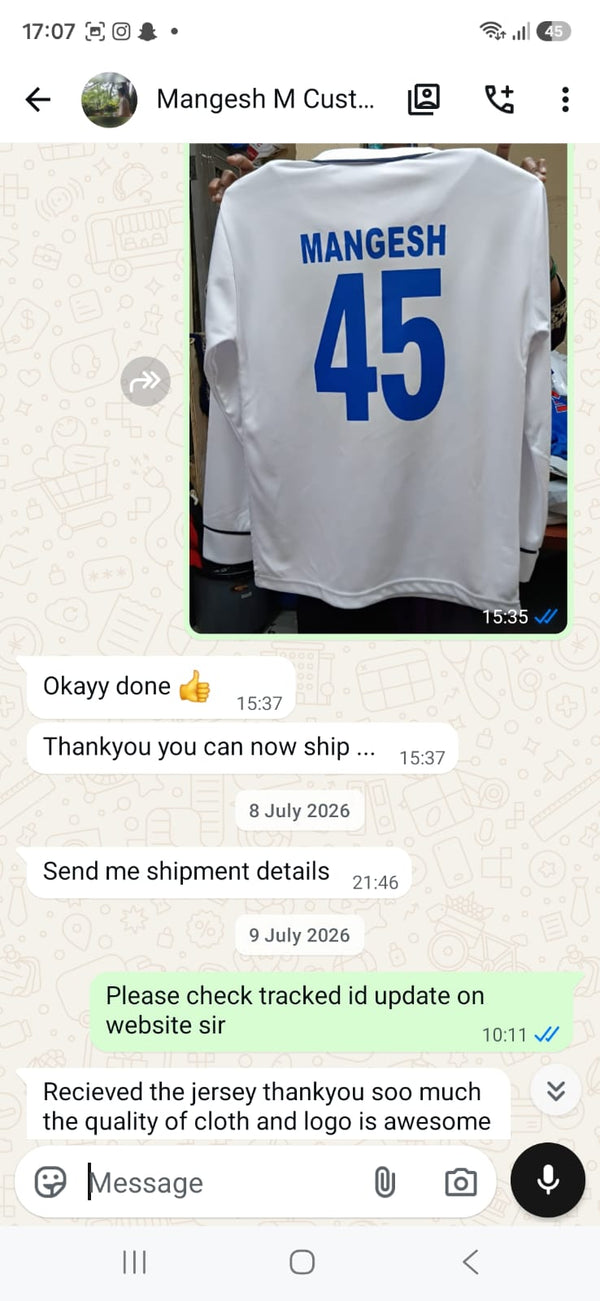600x1301 pixels.
Task: Open the Mangesh 45 jersey photo
Action: tap(379, 388)
